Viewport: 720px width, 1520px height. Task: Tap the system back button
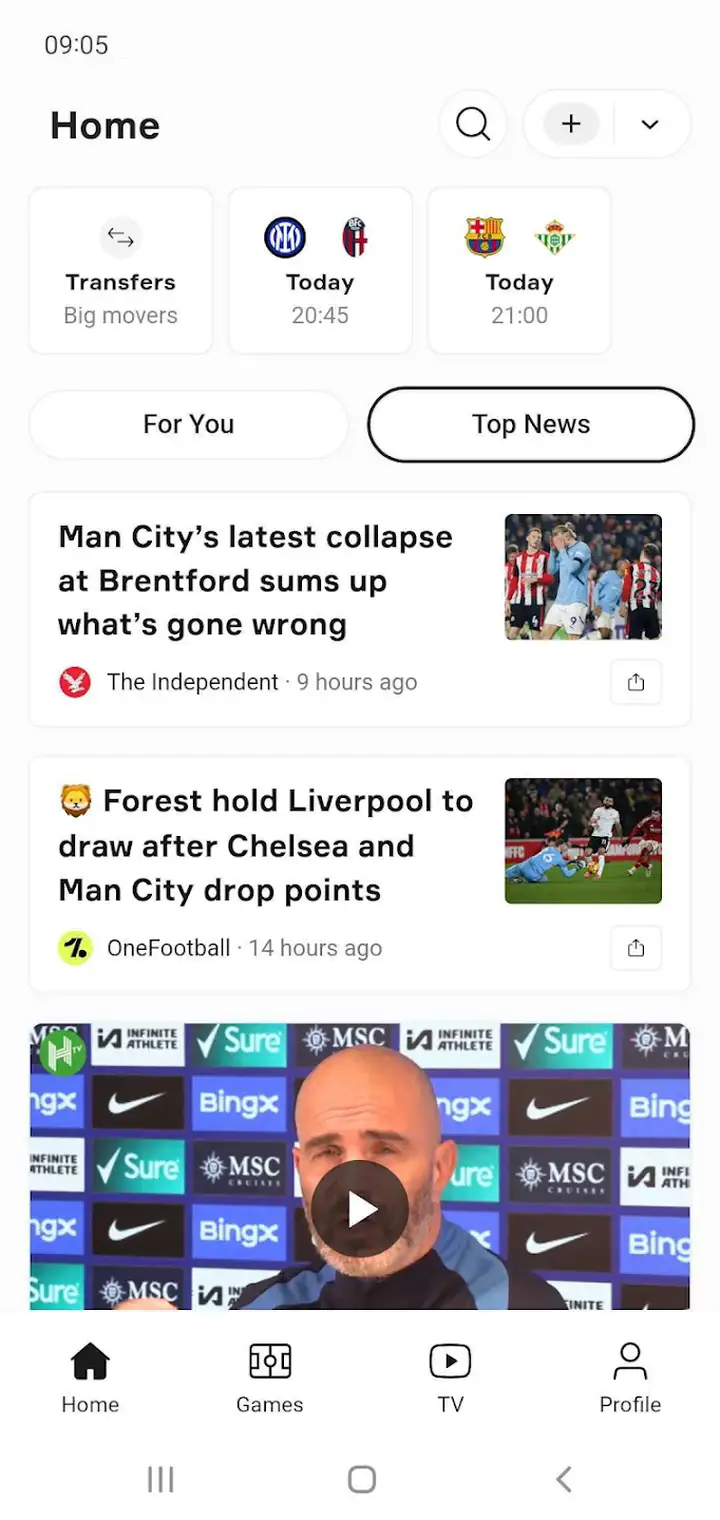pyautogui.click(x=564, y=1479)
